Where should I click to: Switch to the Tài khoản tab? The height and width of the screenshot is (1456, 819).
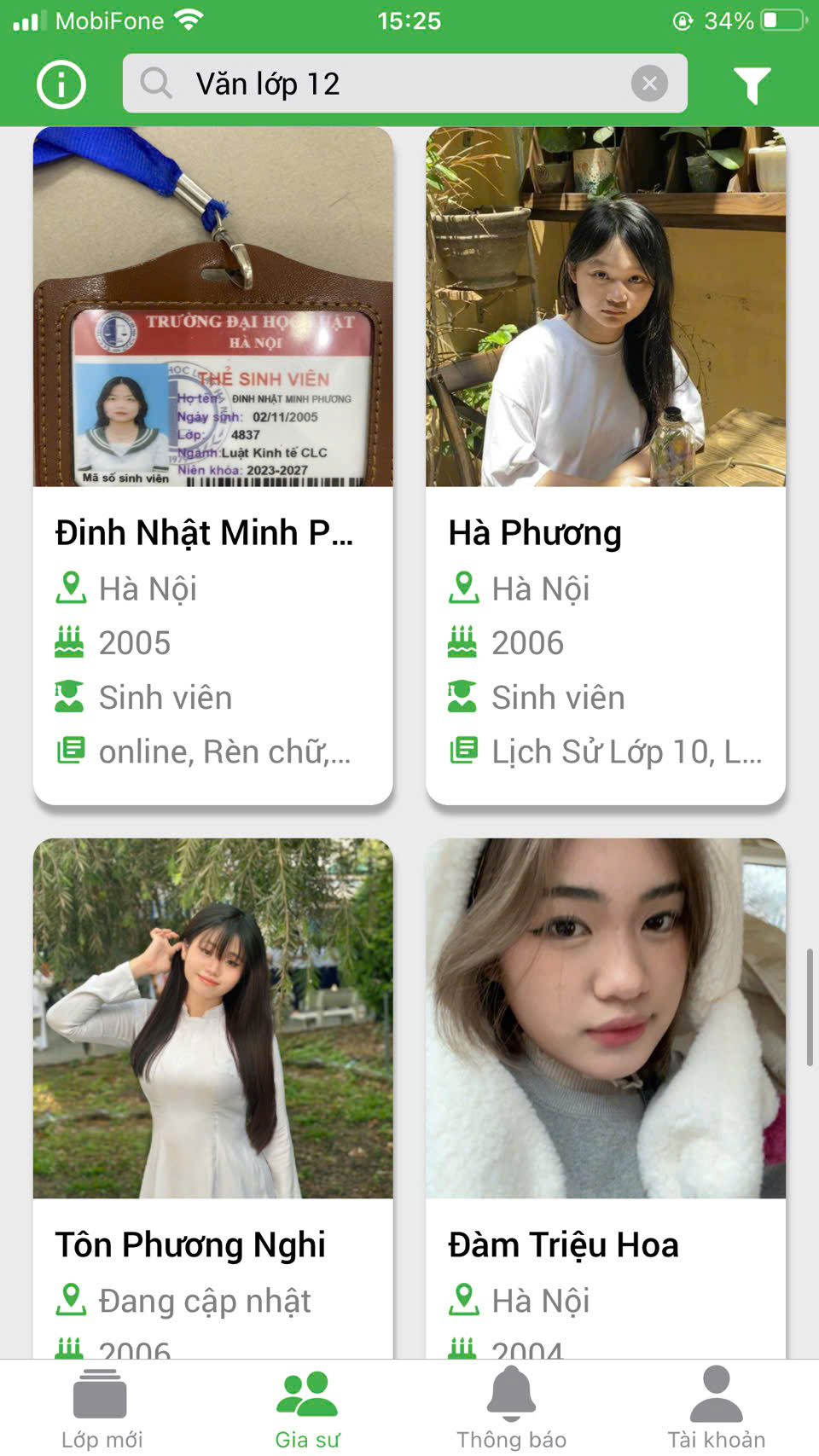717,1409
